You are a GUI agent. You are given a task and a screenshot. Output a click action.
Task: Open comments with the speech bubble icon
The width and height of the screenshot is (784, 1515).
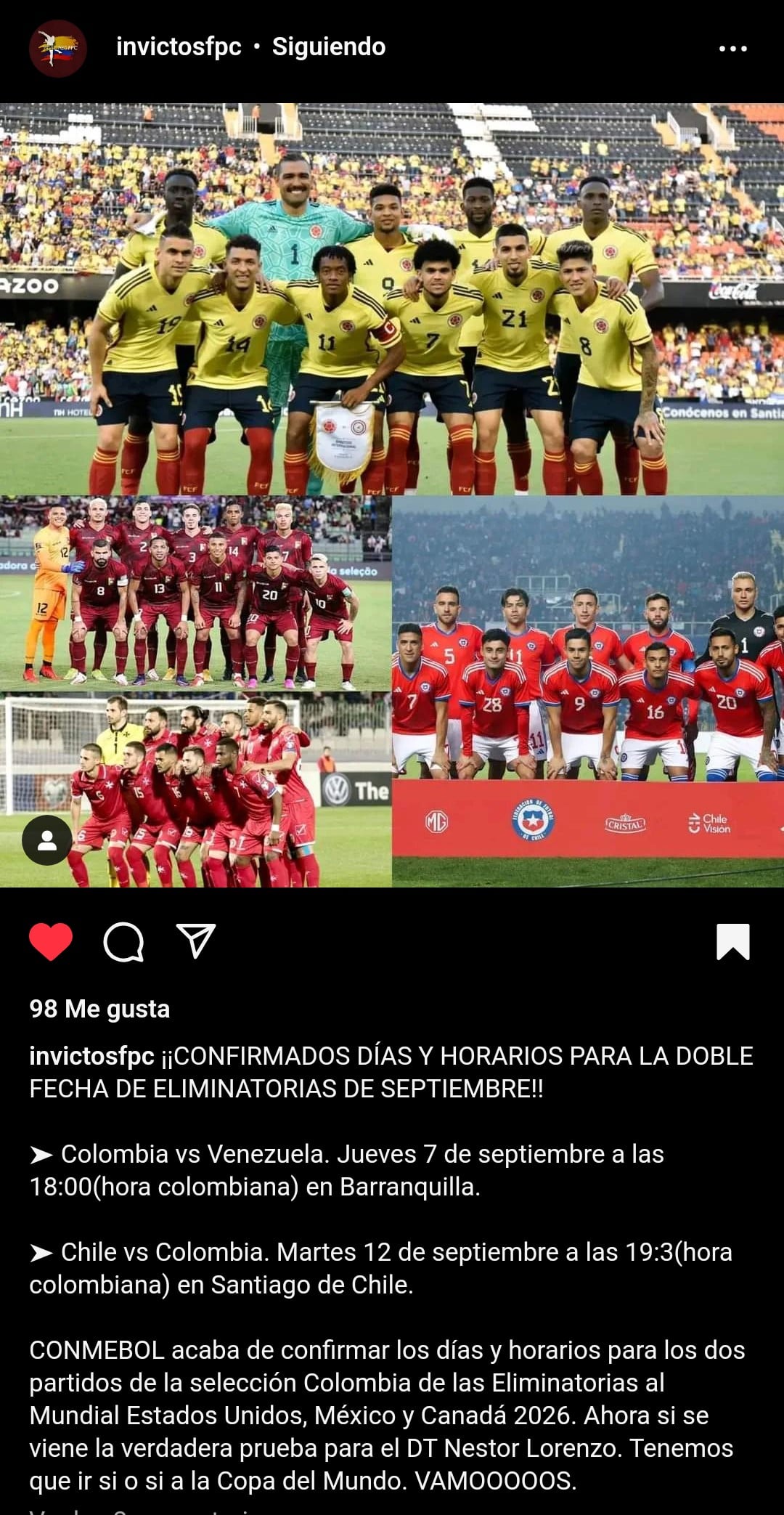point(123,942)
